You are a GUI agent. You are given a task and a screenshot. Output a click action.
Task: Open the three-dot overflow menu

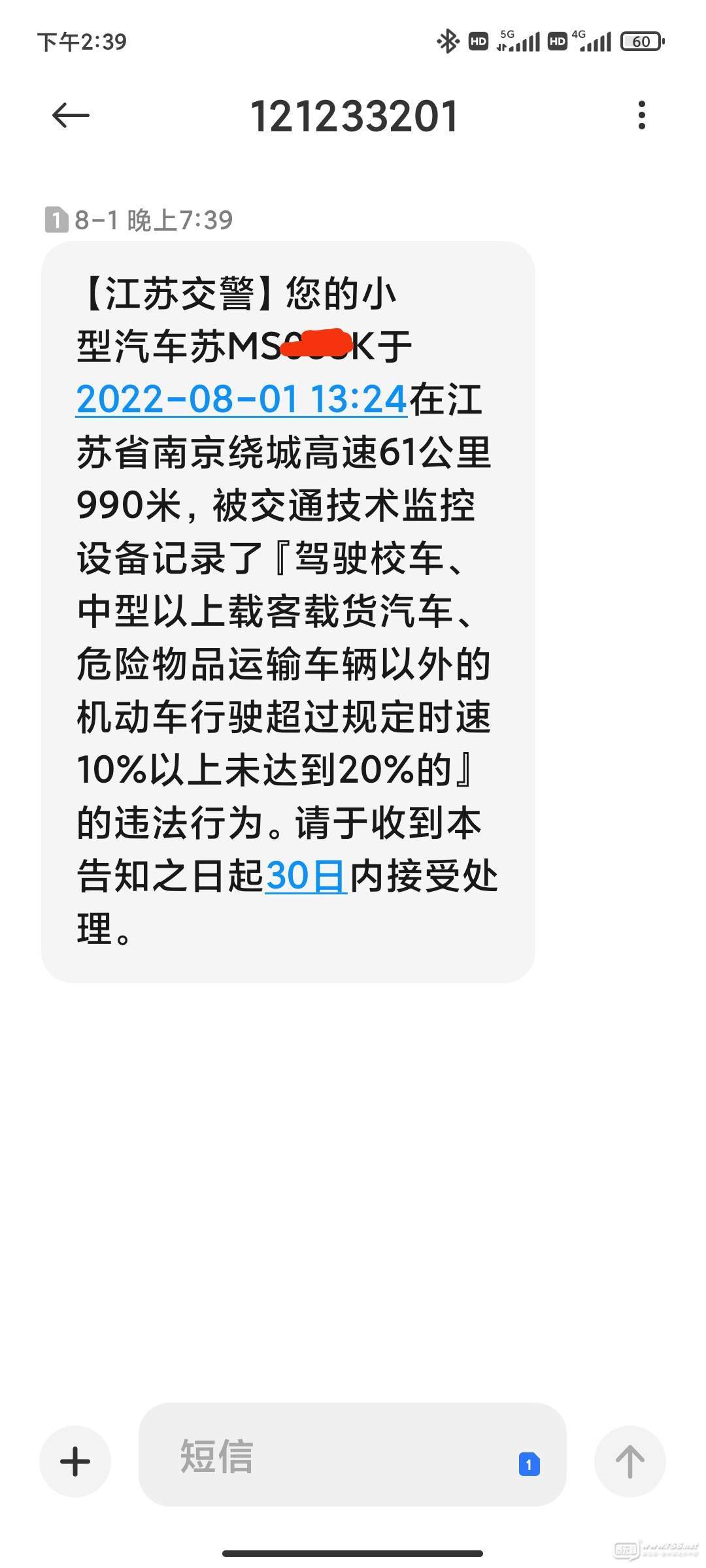click(x=642, y=116)
